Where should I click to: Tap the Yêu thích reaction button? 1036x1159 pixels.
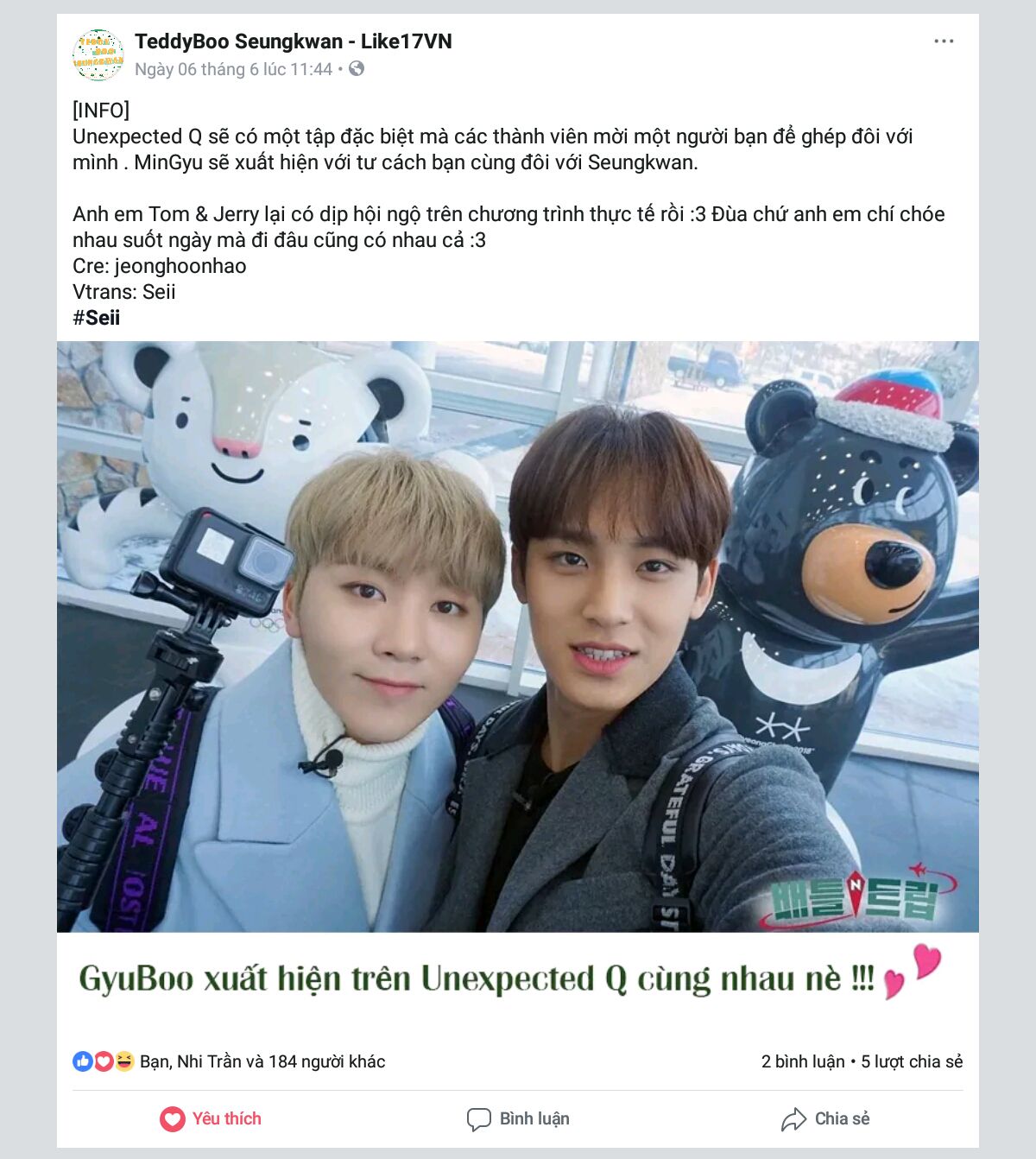pos(211,1119)
